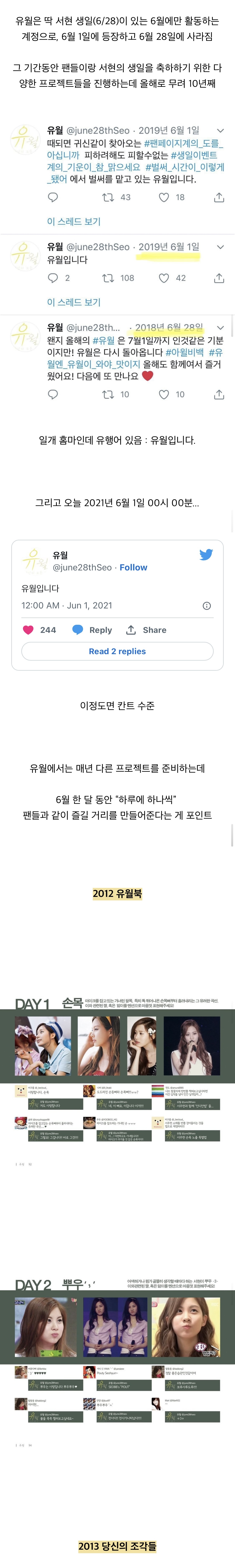Reply to the embedded tweet

point(92,630)
